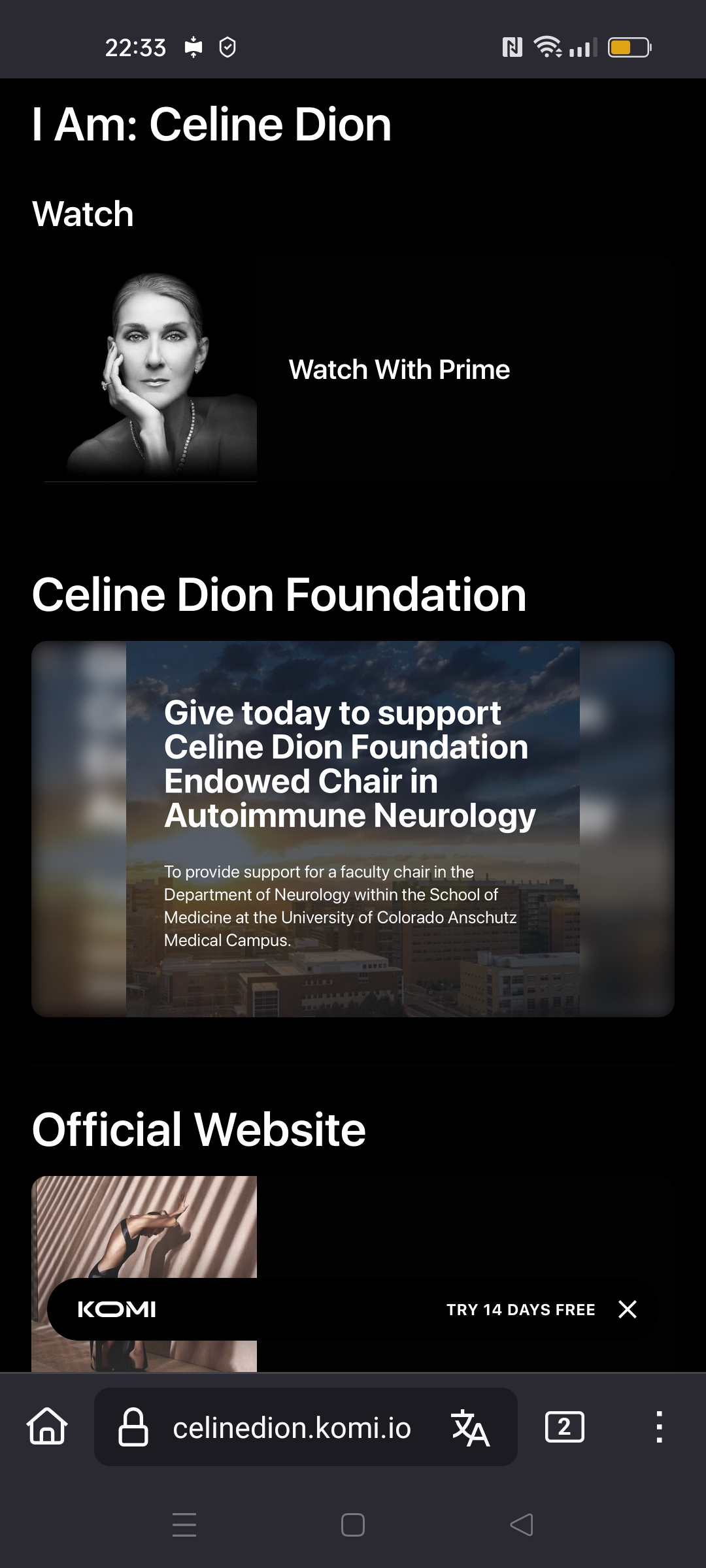Show recent apps from navigation bar

coord(184,1525)
